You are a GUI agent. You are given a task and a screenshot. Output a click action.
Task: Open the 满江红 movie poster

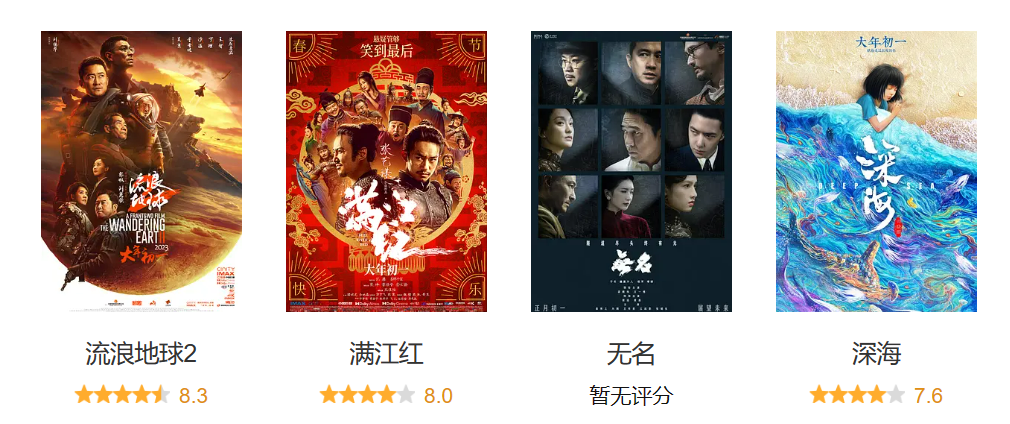[386, 171]
